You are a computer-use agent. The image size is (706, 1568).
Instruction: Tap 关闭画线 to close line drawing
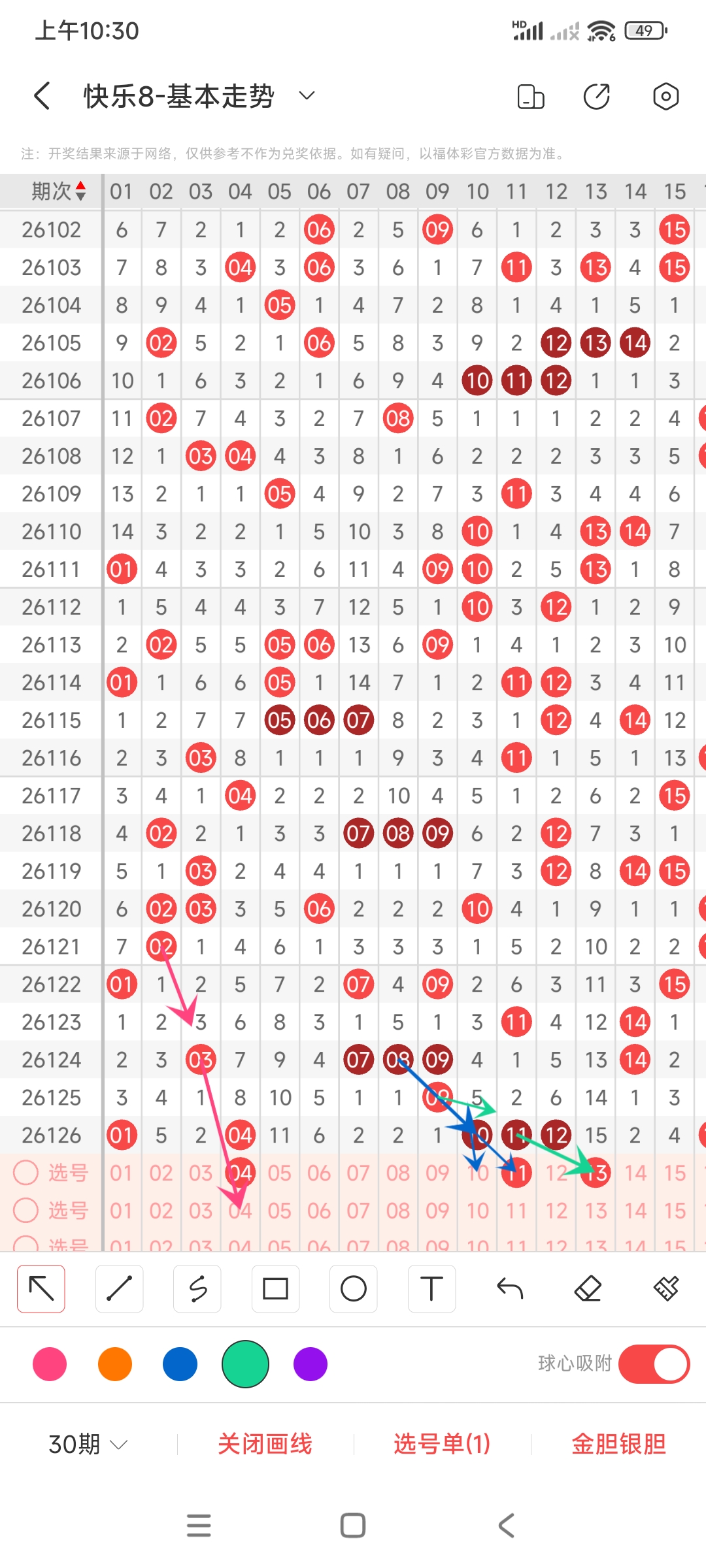[265, 1444]
